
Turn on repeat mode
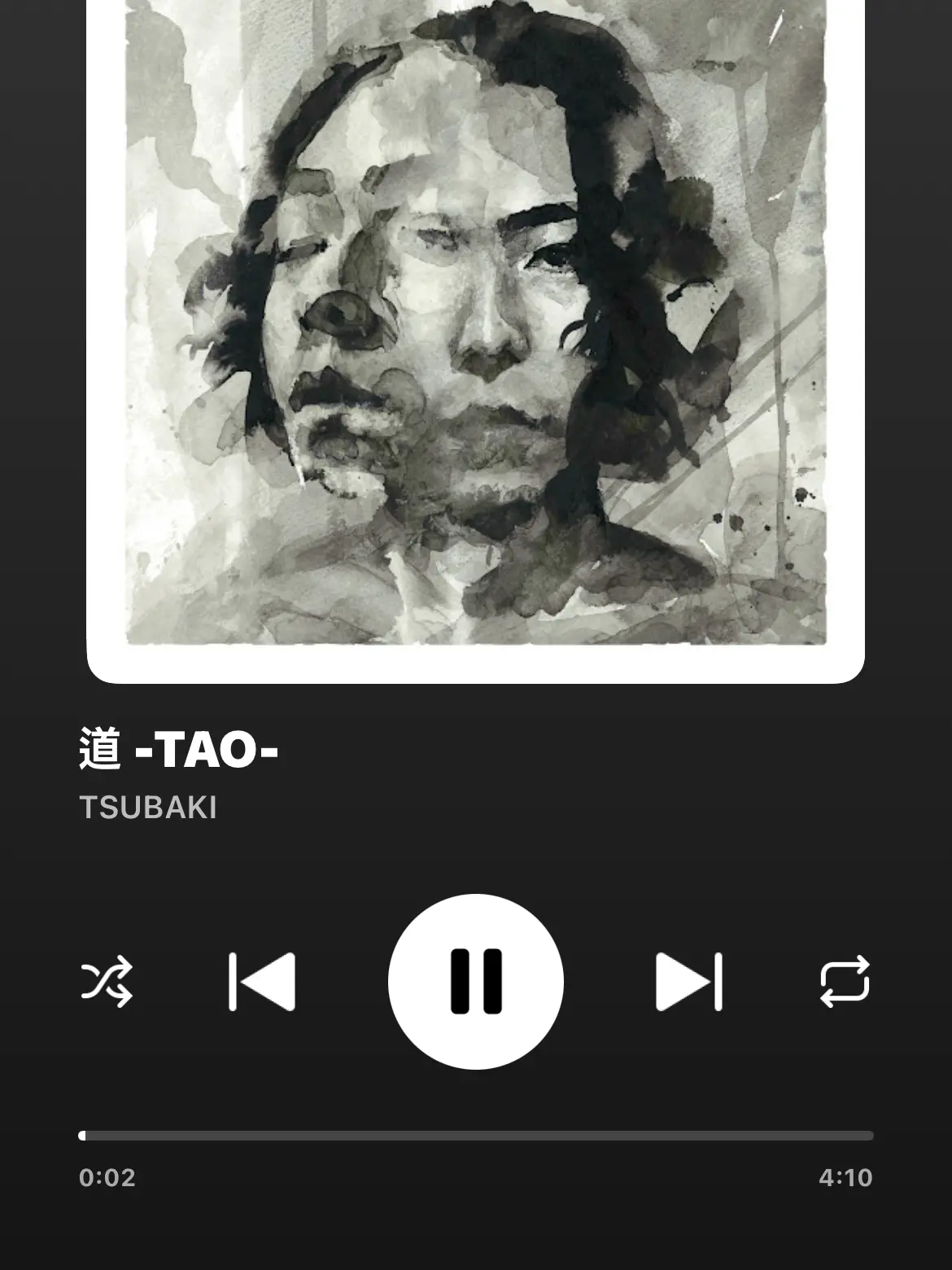pyautogui.click(x=845, y=982)
